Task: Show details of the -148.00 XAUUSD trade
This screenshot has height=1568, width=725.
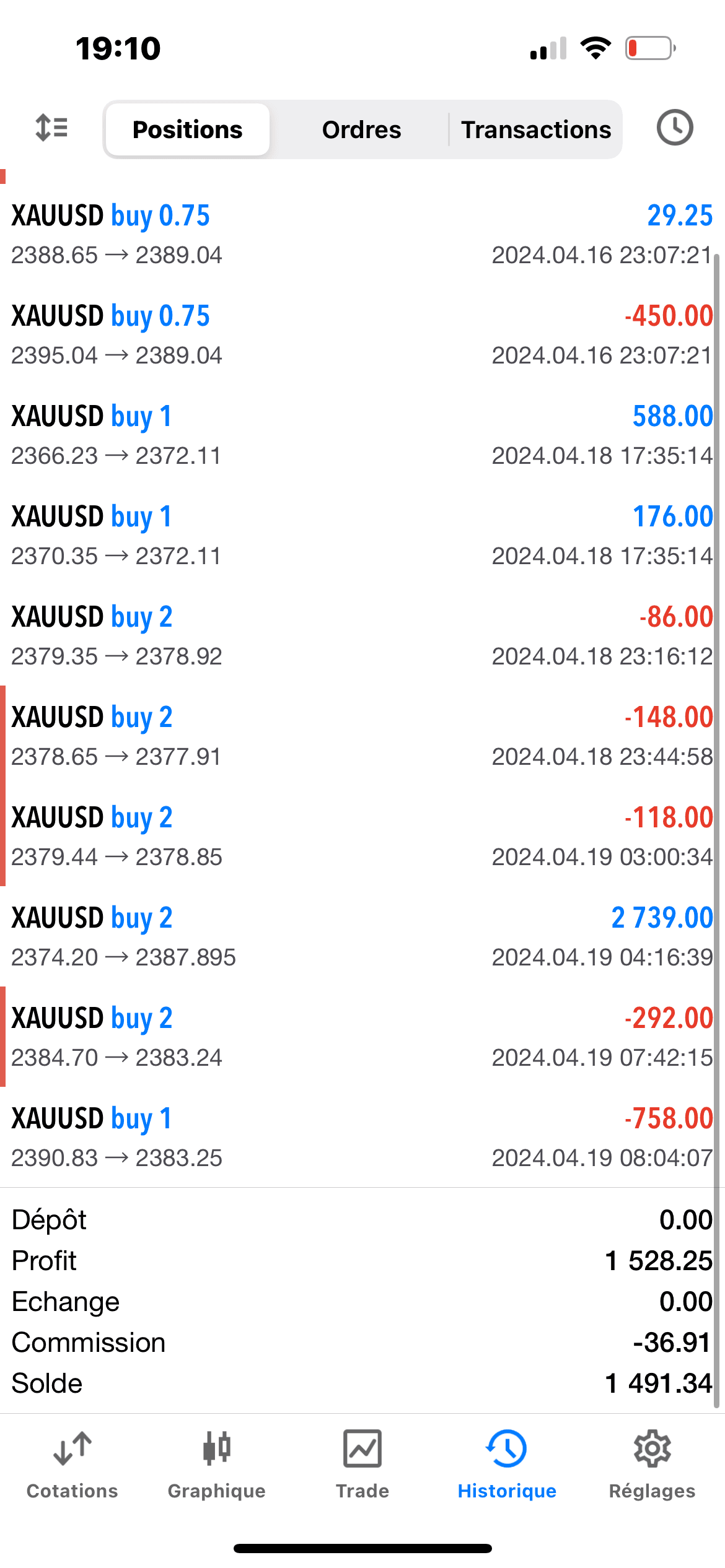Action: [x=362, y=736]
